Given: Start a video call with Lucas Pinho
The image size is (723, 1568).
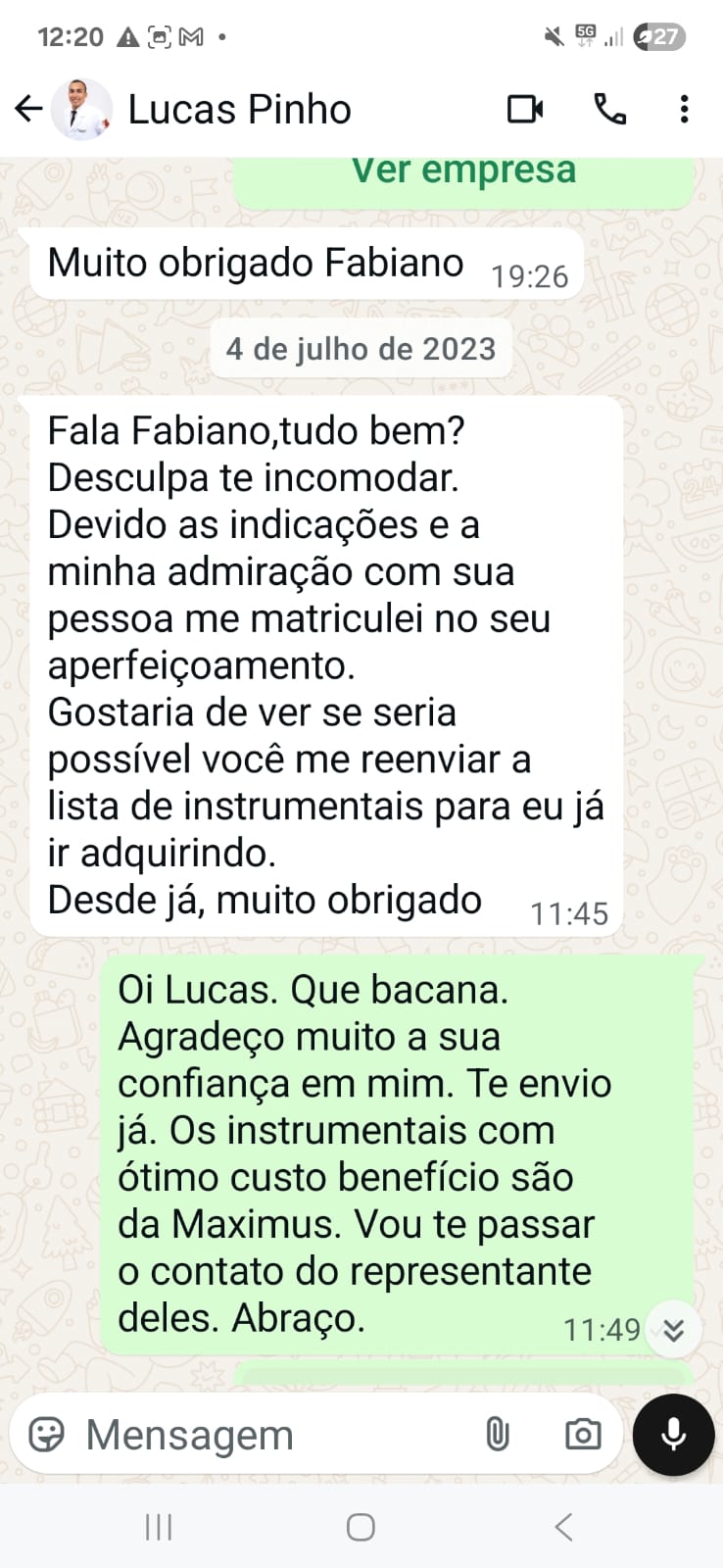Looking at the screenshot, I should tap(525, 109).
